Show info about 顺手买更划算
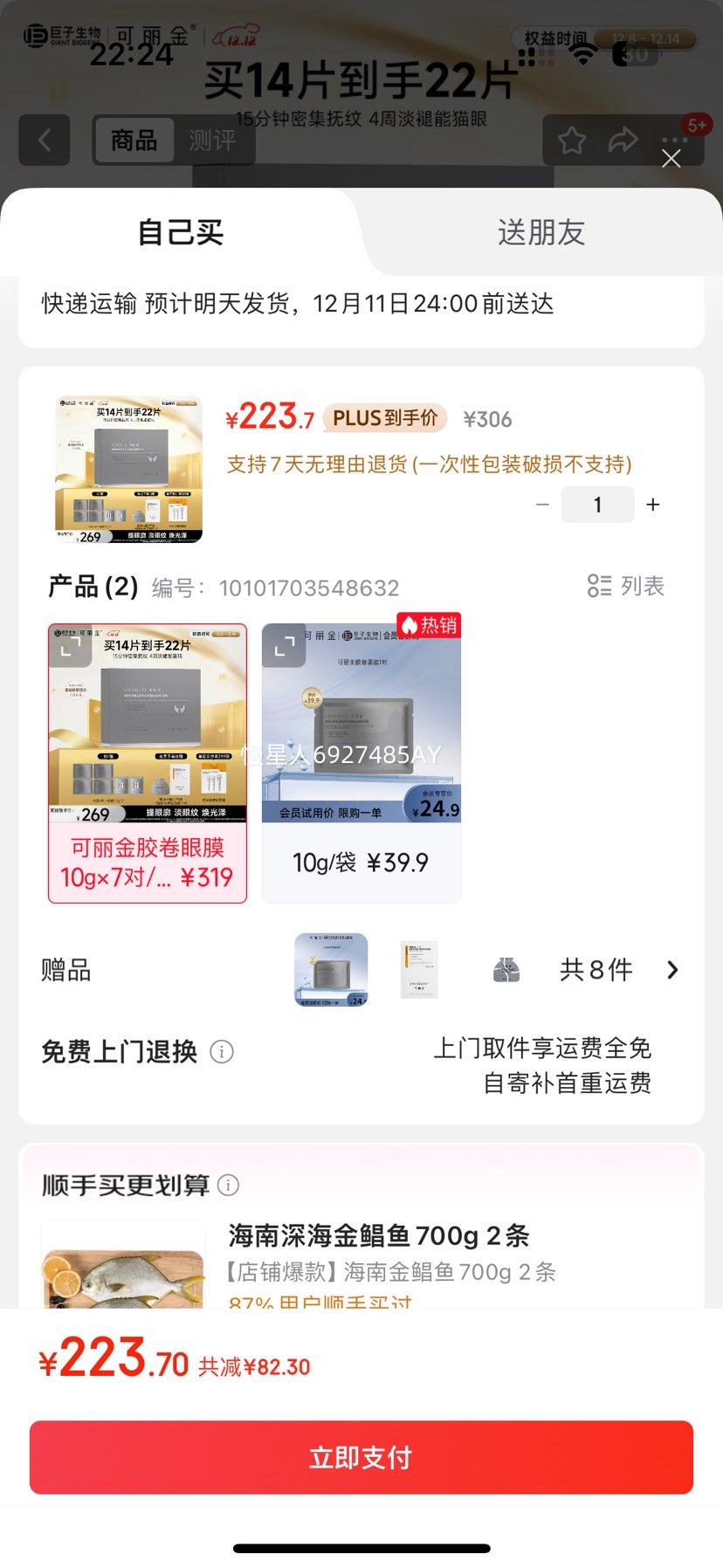723x1568 pixels. [228, 1185]
